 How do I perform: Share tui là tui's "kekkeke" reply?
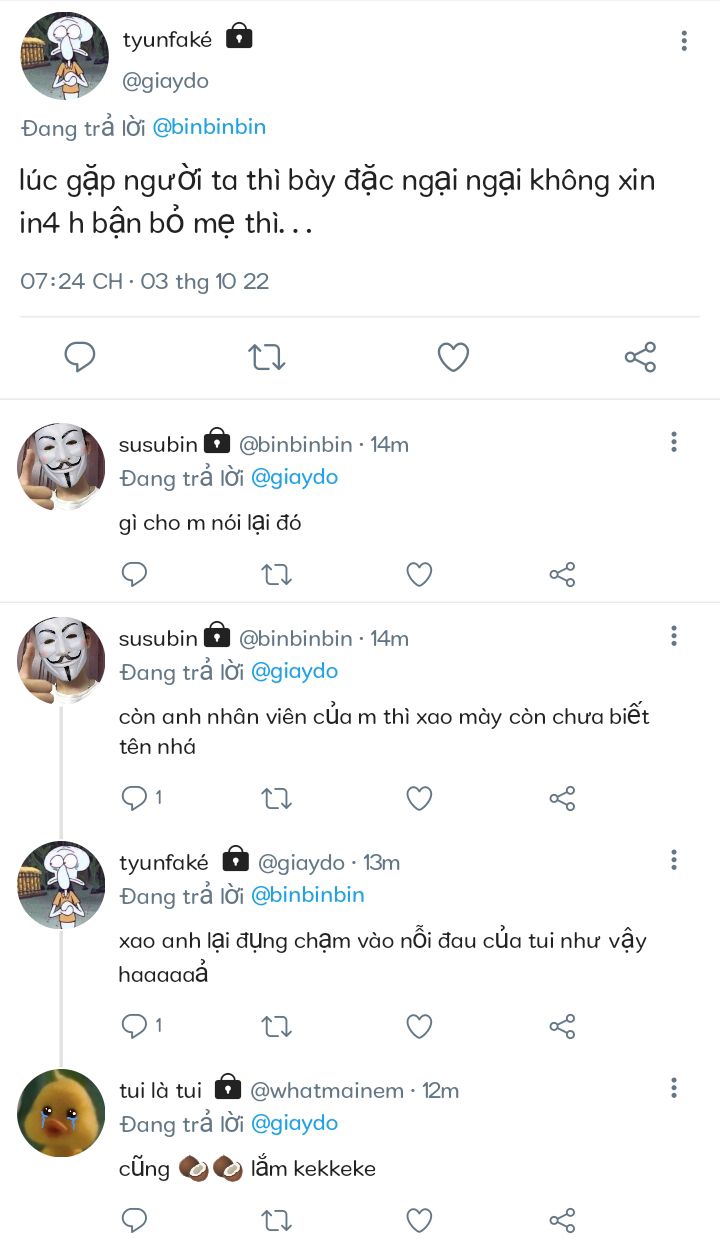point(562,1220)
